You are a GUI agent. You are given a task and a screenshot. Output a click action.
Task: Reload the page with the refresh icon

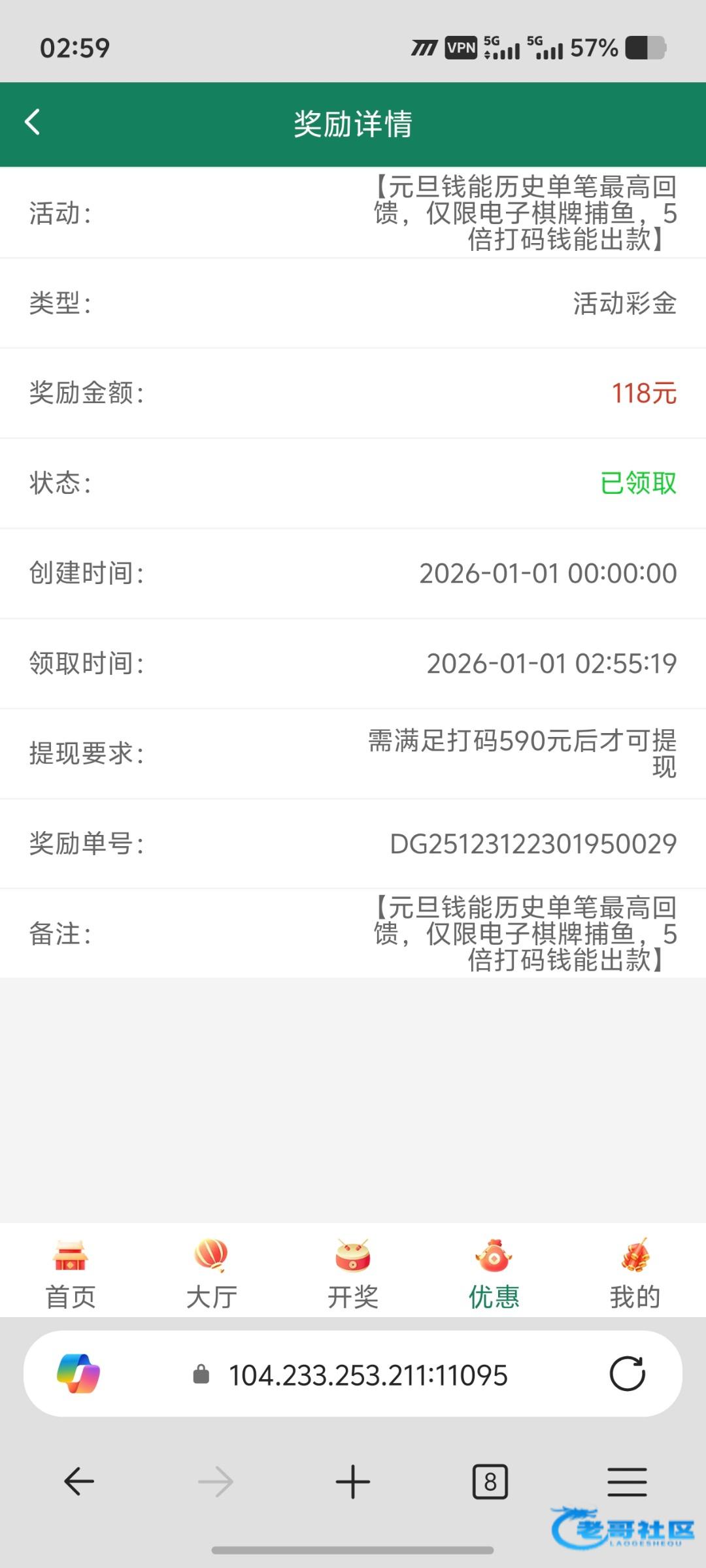627,1374
